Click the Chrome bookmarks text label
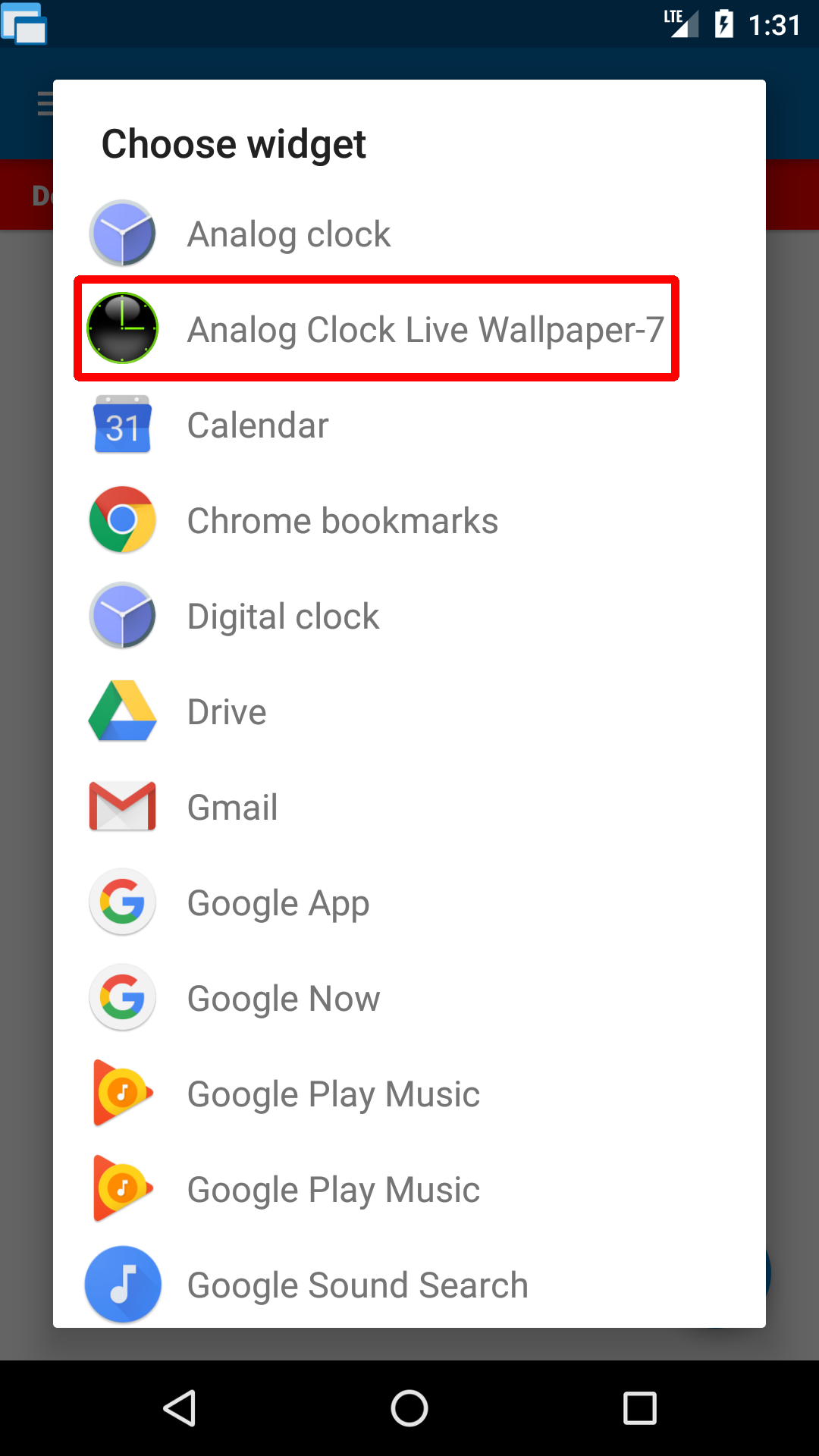The height and width of the screenshot is (1456, 819). 342,520
